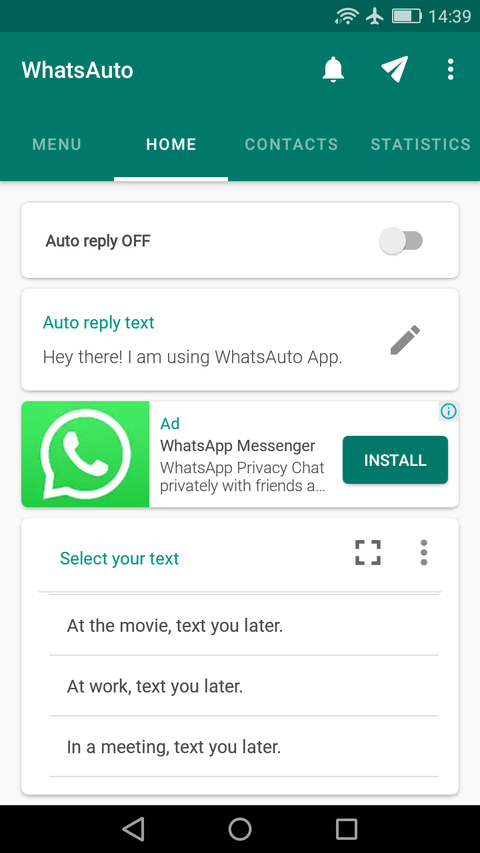Install WhatsApp Messenger from the ad
Viewport: 480px width, 853px height.
395,460
